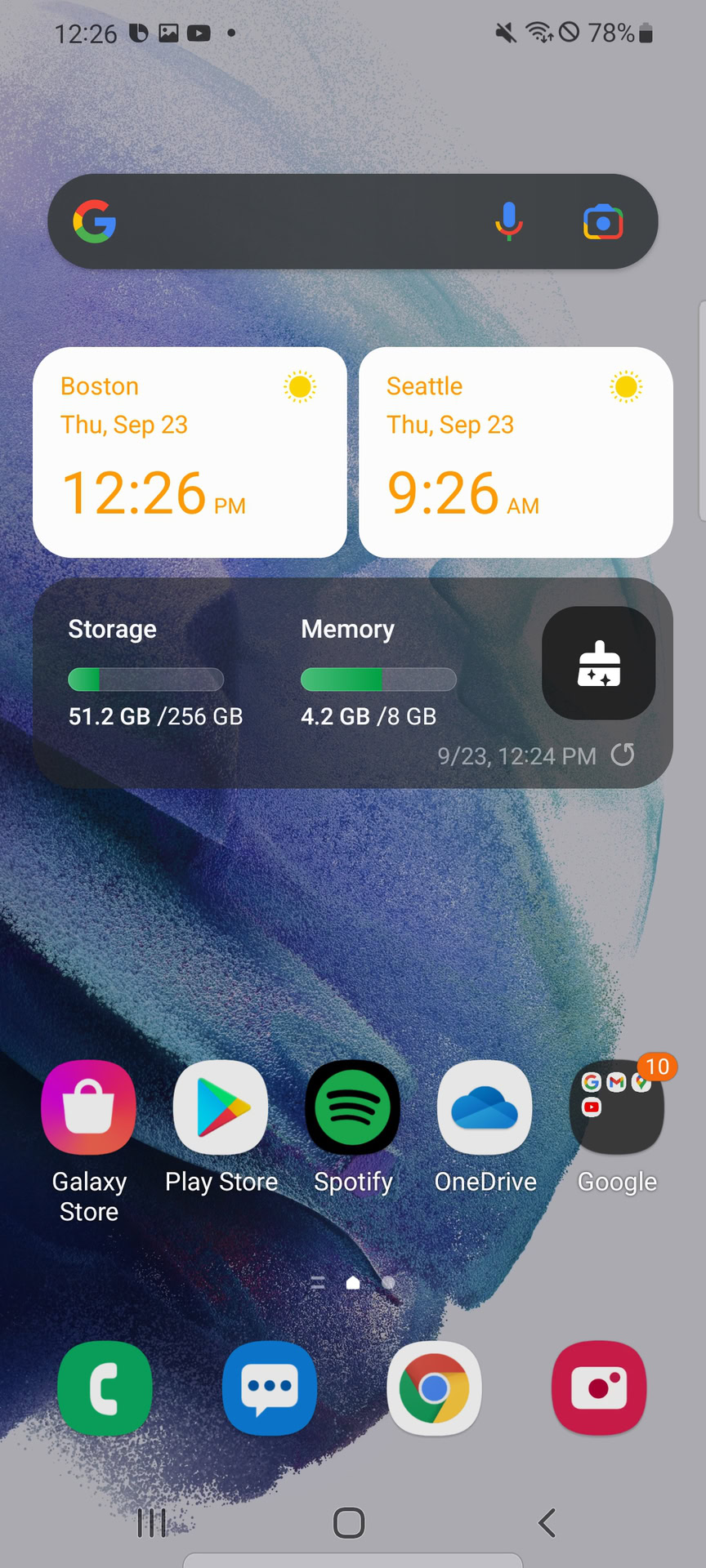Launch Spotify
This screenshot has height=1568, width=706.
(353, 1107)
